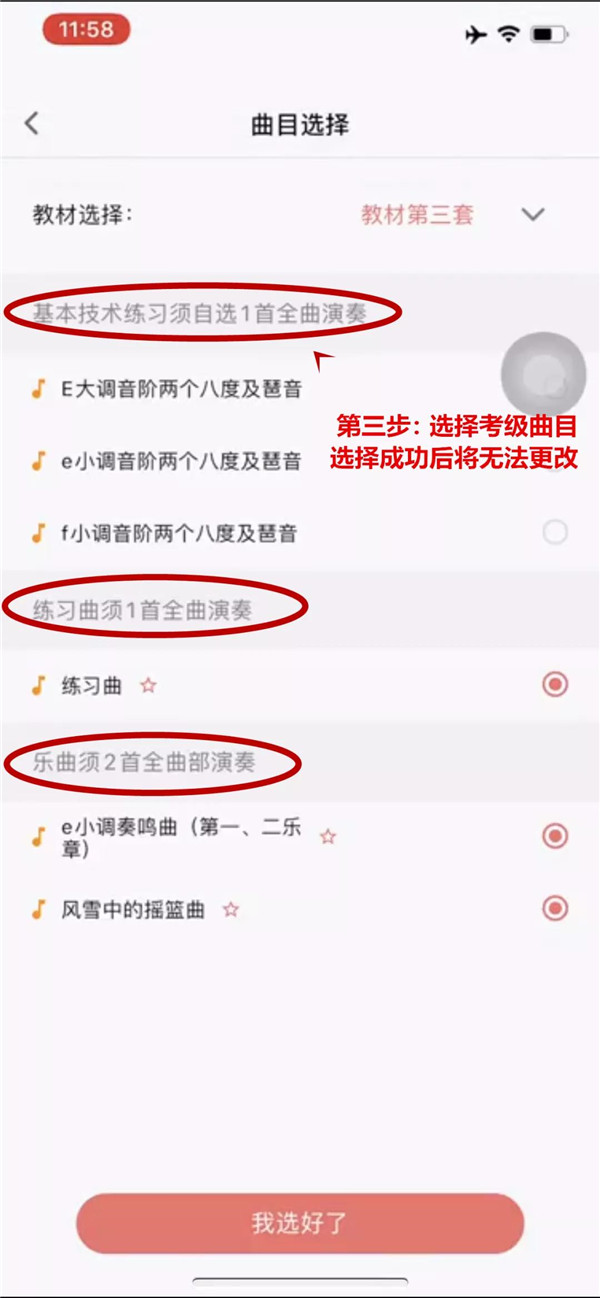Toggle the 练习曲 radio button
600x1298 pixels.
pyautogui.click(x=555, y=685)
